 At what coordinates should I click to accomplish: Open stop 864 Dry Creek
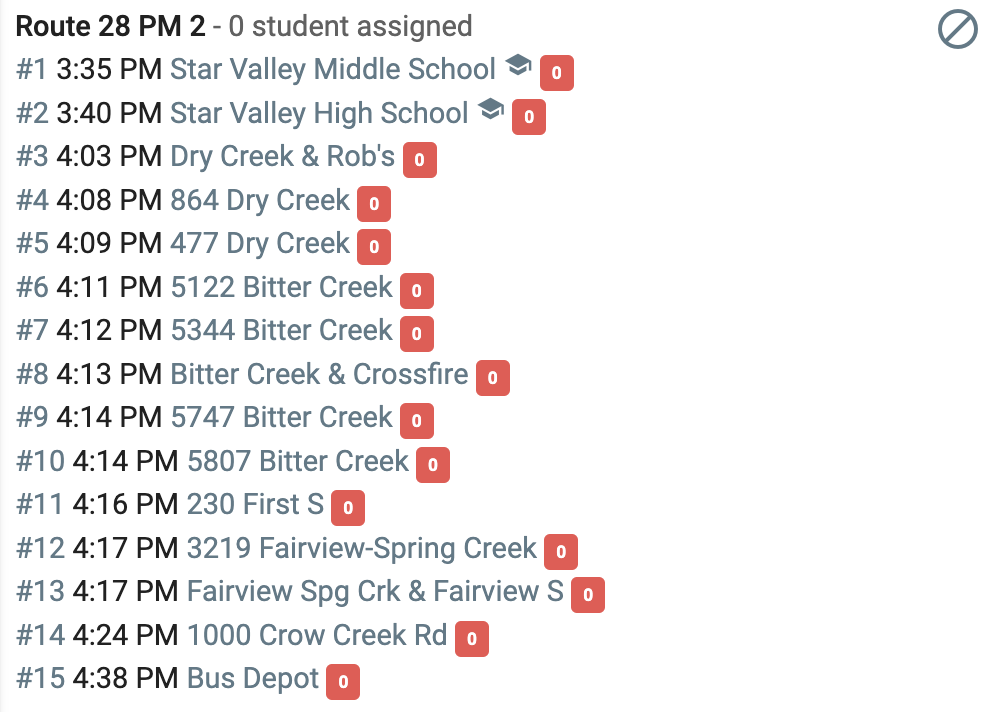tap(260, 200)
